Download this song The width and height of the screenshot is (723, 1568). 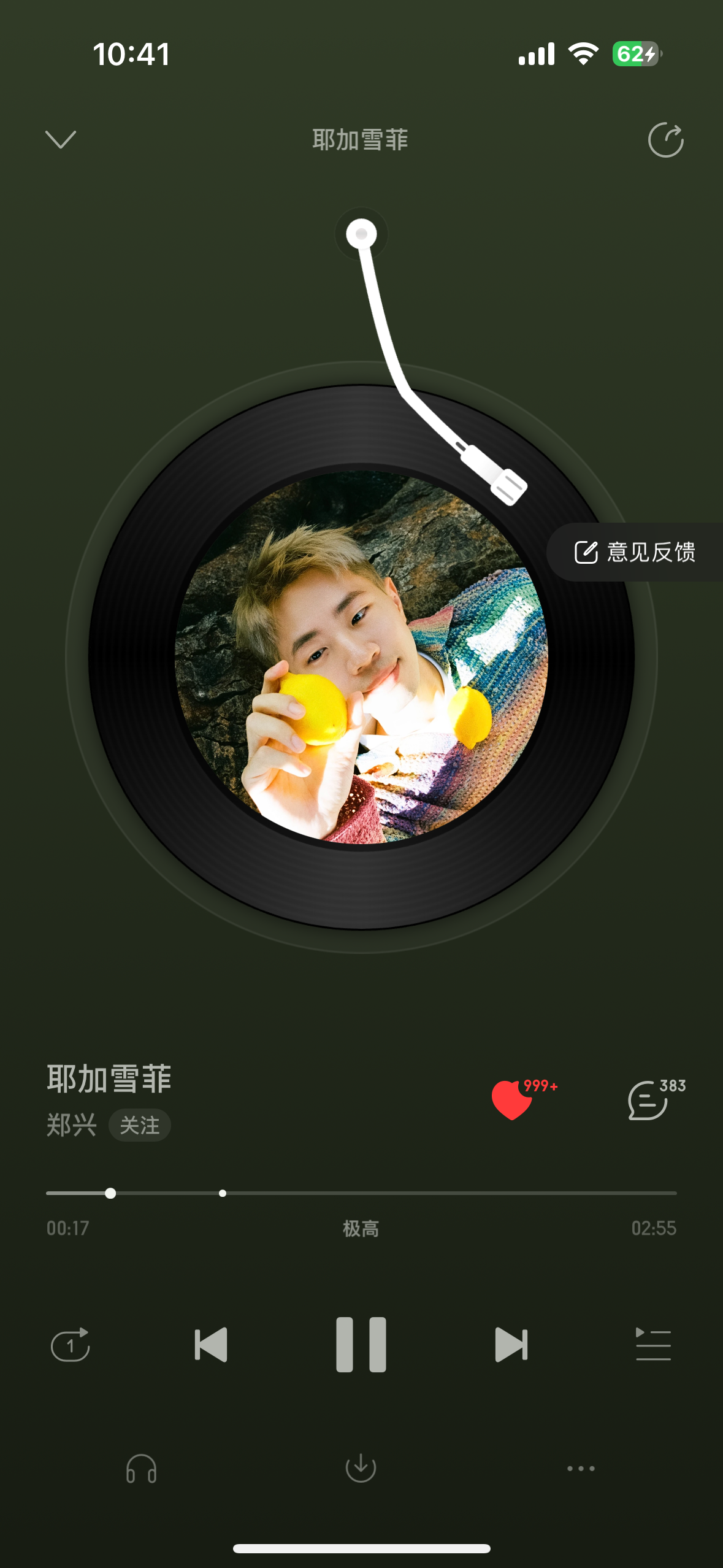coord(361,1469)
